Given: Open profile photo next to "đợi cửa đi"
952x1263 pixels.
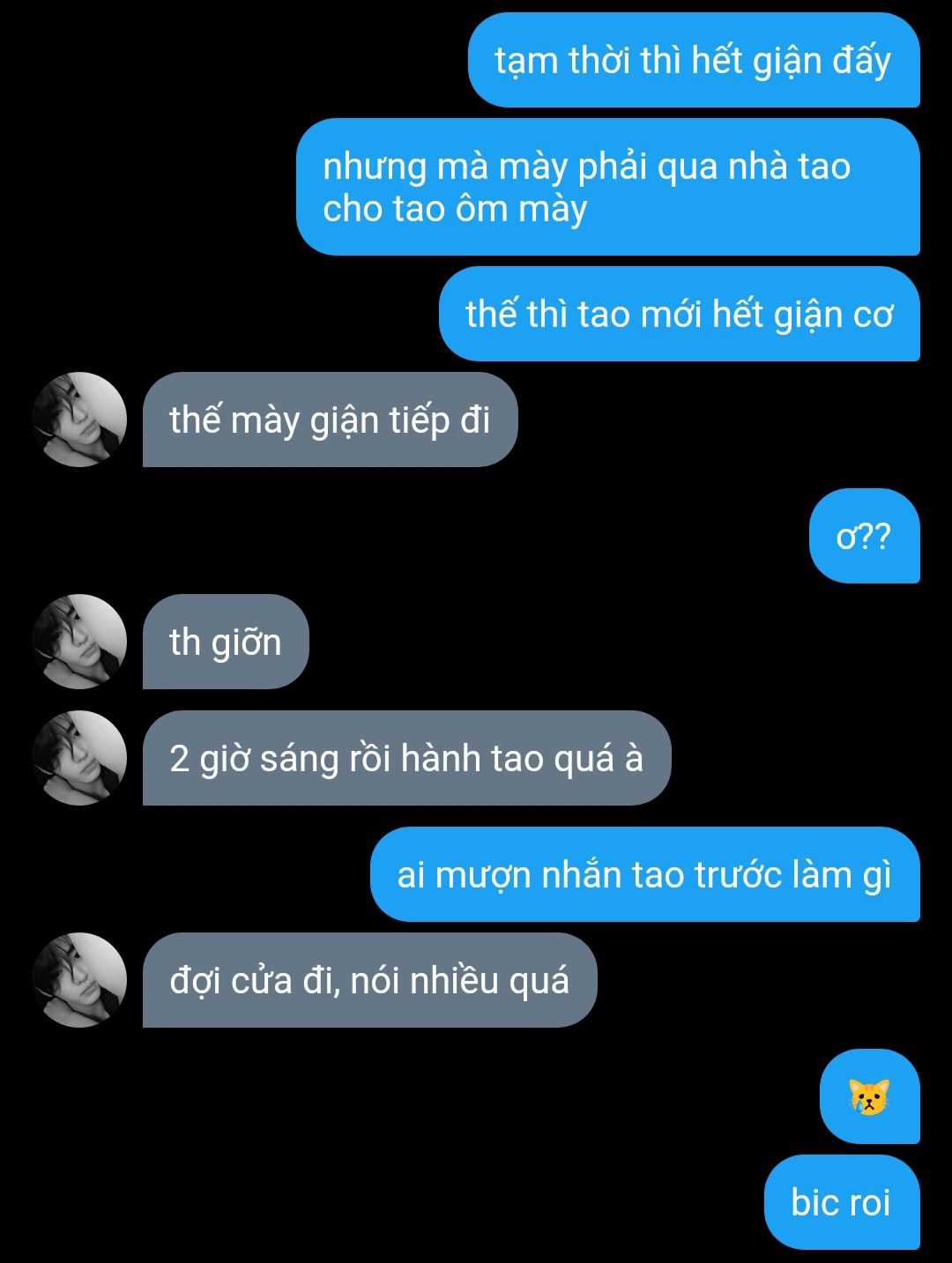Looking at the screenshot, I should pyautogui.click(x=79, y=980).
